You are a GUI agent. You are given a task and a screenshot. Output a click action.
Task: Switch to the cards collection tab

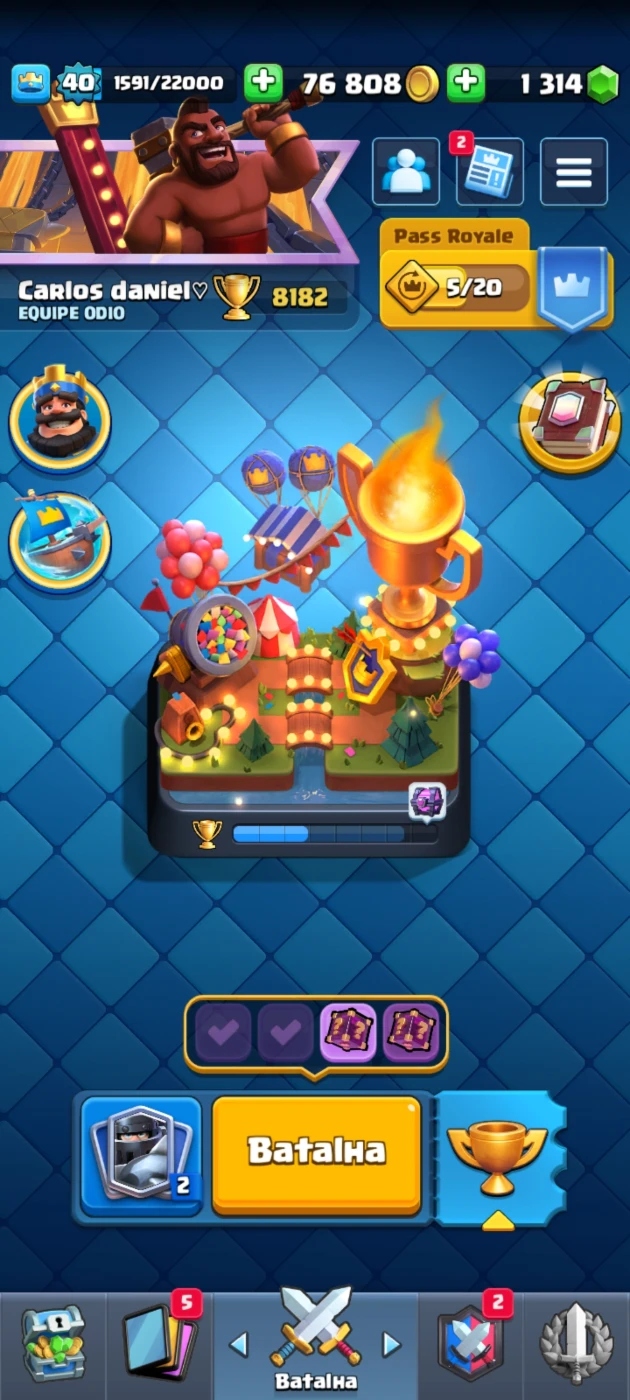tap(160, 1343)
